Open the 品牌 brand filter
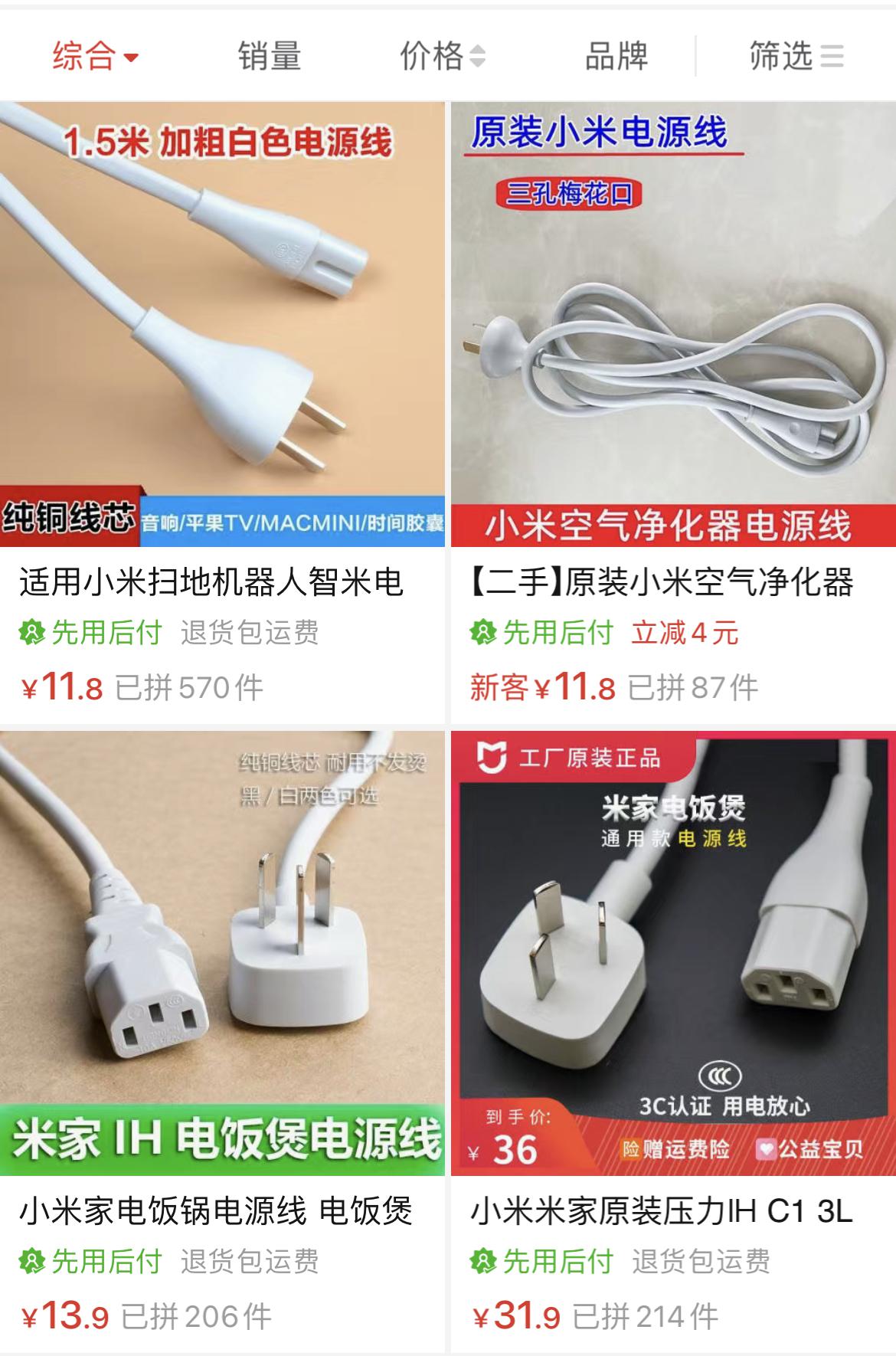The width and height of the screenshot is (896, 1356). tap(616, 56)
